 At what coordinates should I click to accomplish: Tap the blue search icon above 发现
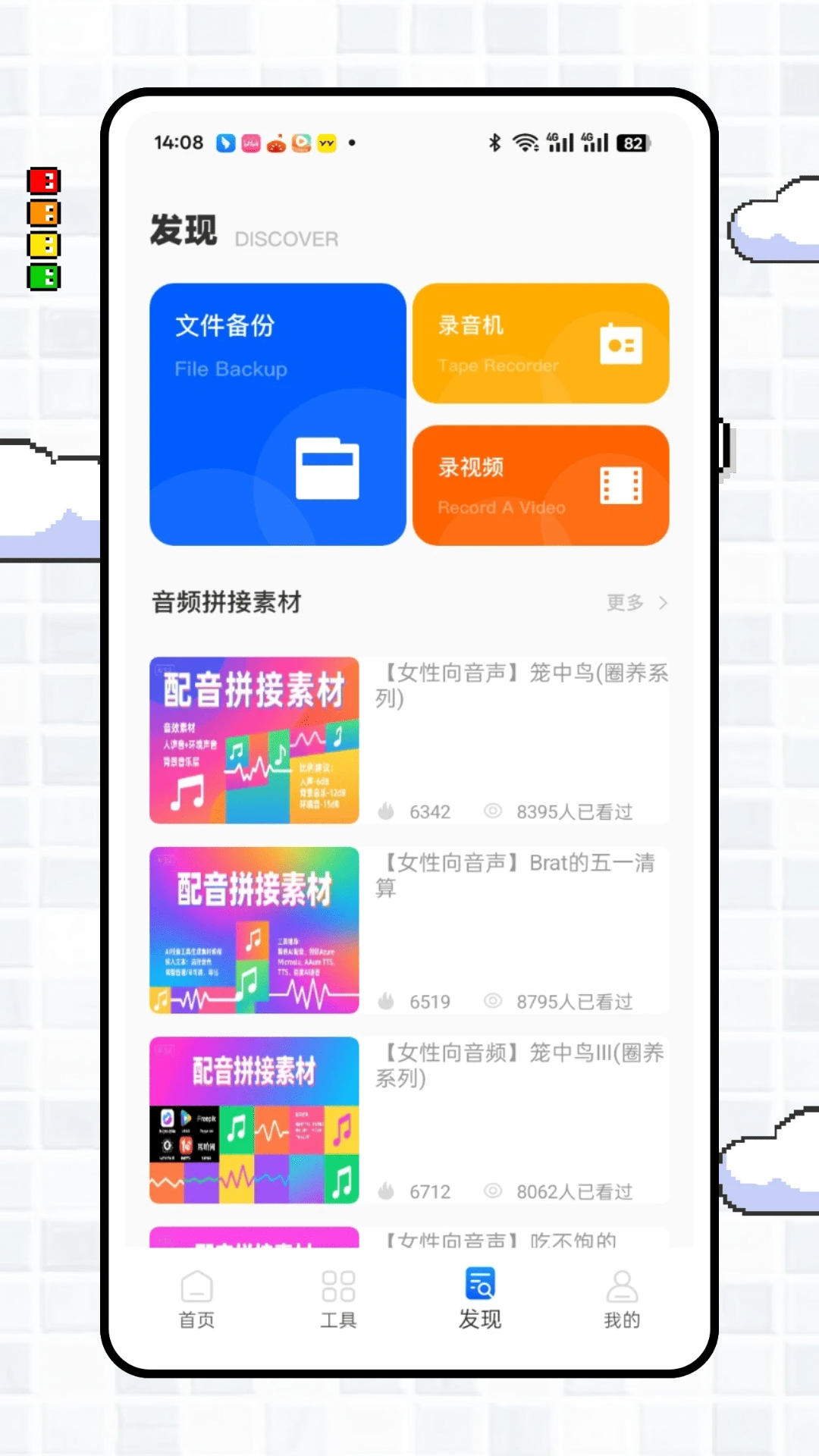pos(479,1284)
